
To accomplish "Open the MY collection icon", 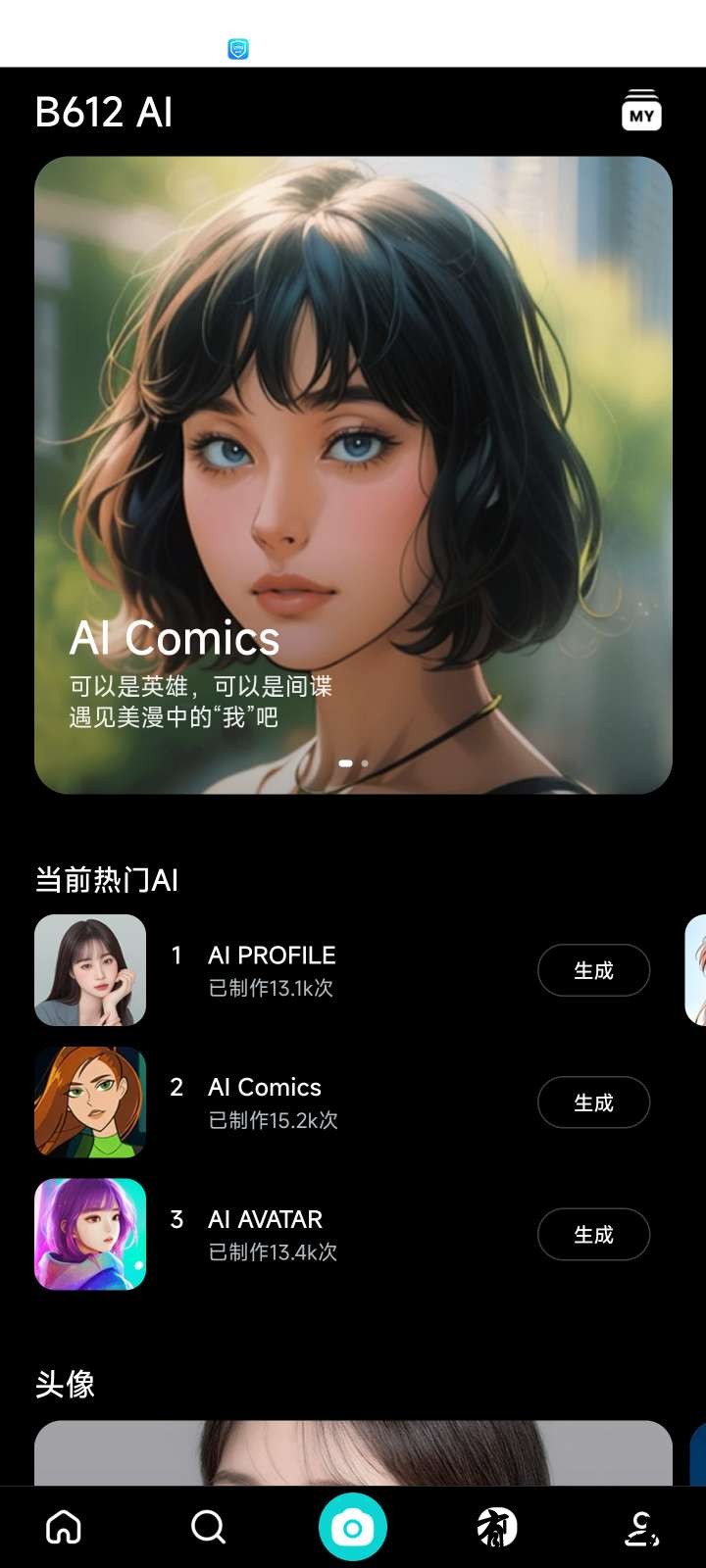I will 641,111.
